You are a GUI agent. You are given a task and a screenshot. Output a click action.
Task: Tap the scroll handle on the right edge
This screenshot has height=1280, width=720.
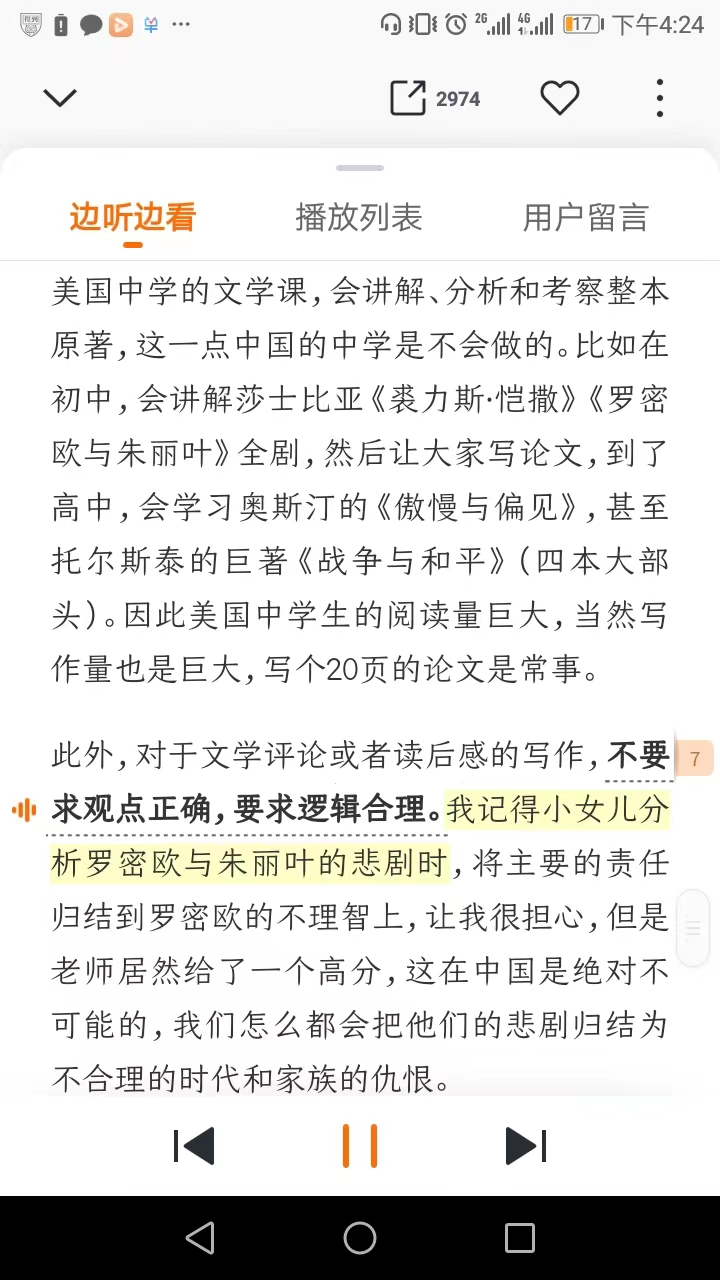coord(692,927)
